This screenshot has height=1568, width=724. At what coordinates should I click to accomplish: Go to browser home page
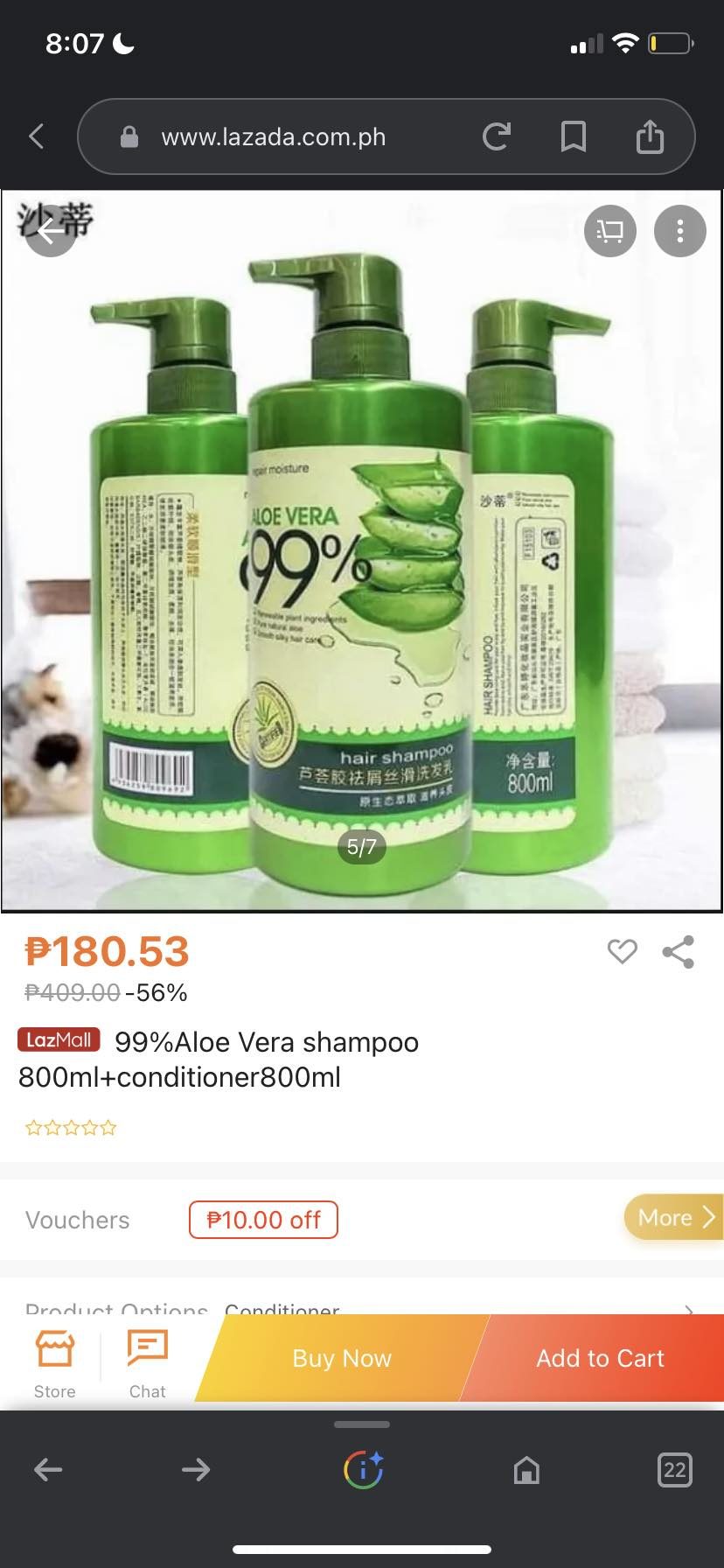click(x=526, y=1470)
